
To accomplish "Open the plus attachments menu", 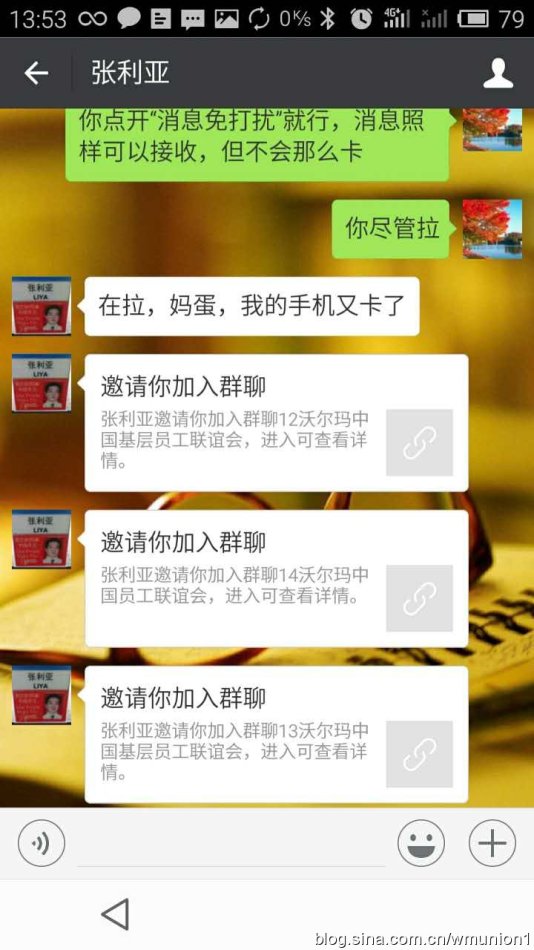I will click(492, 843).
